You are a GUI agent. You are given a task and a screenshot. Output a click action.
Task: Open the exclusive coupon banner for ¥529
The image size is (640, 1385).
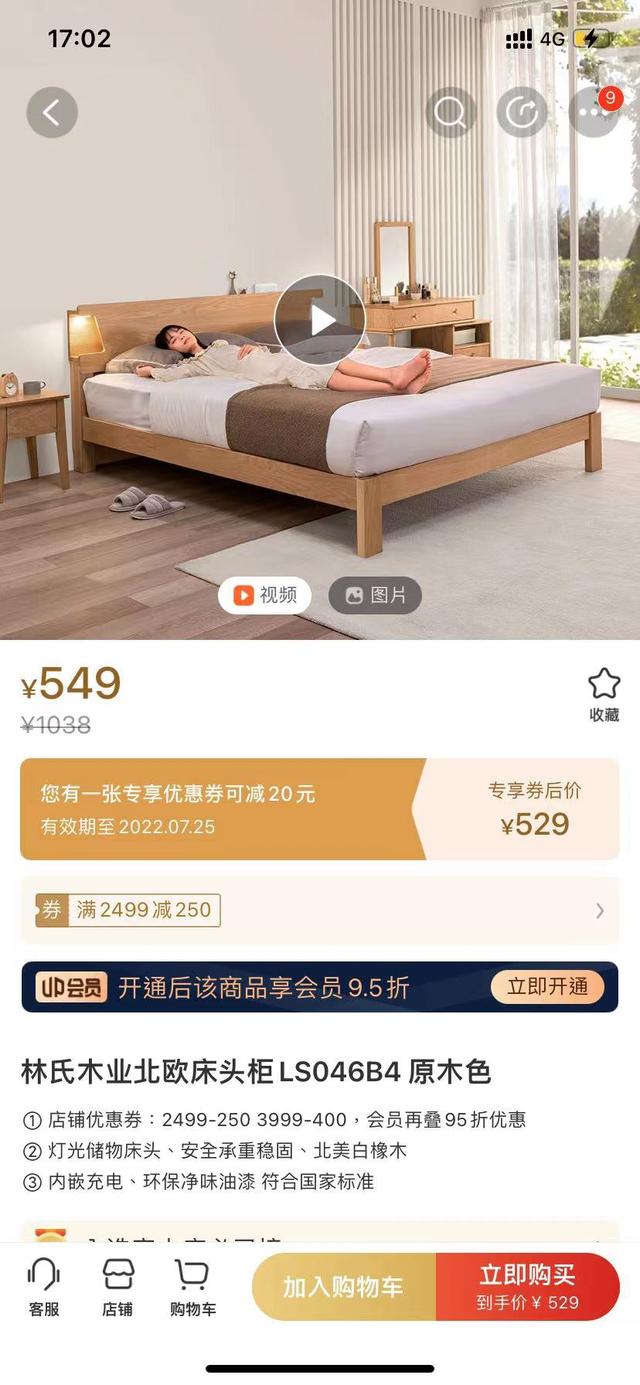[x=320, y=809]
